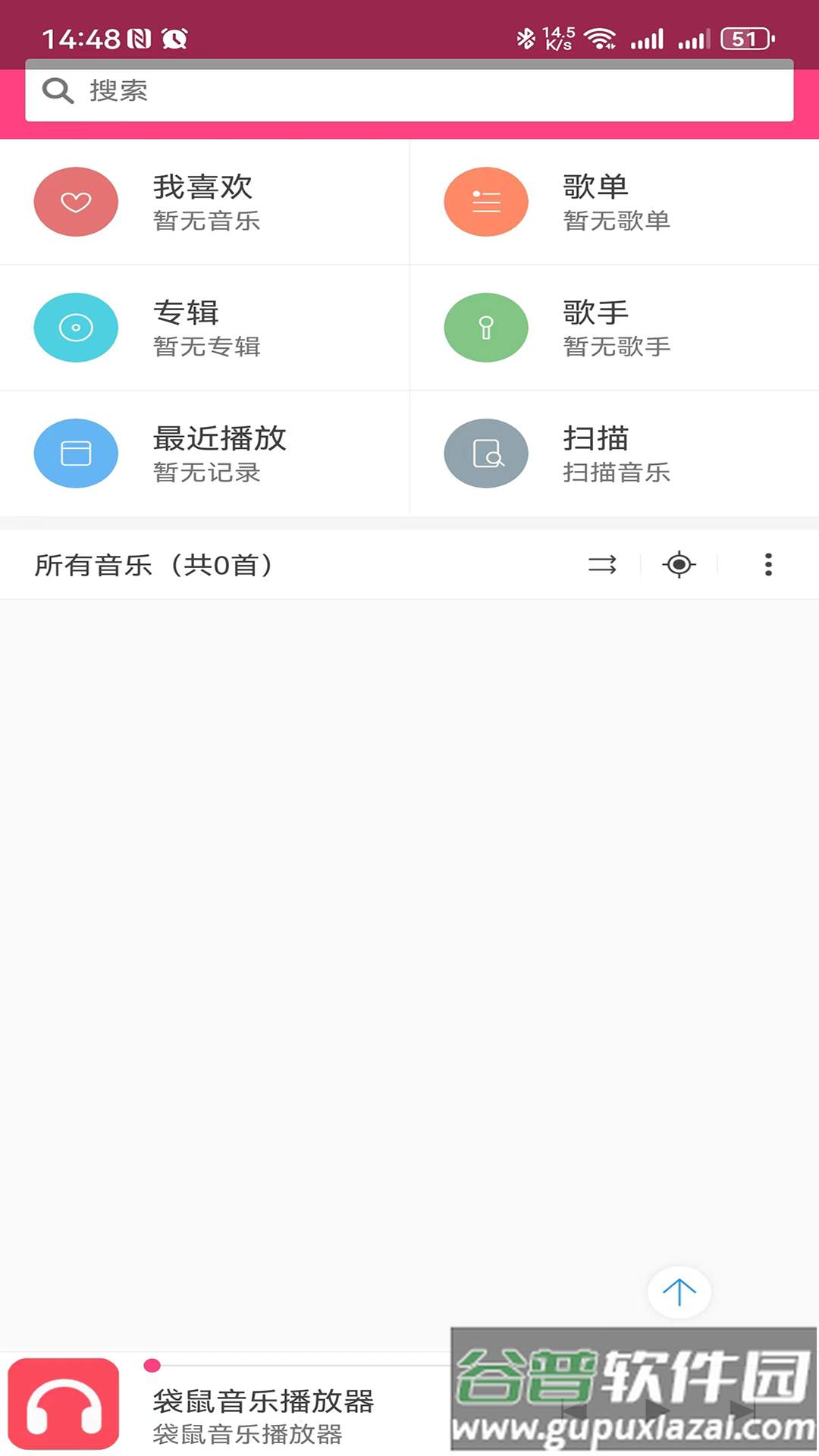Image resolution: width=819 pixels, height=1456 pixels.
Task: Open the 歌单 playlists section
Action: tap(614, 202)
